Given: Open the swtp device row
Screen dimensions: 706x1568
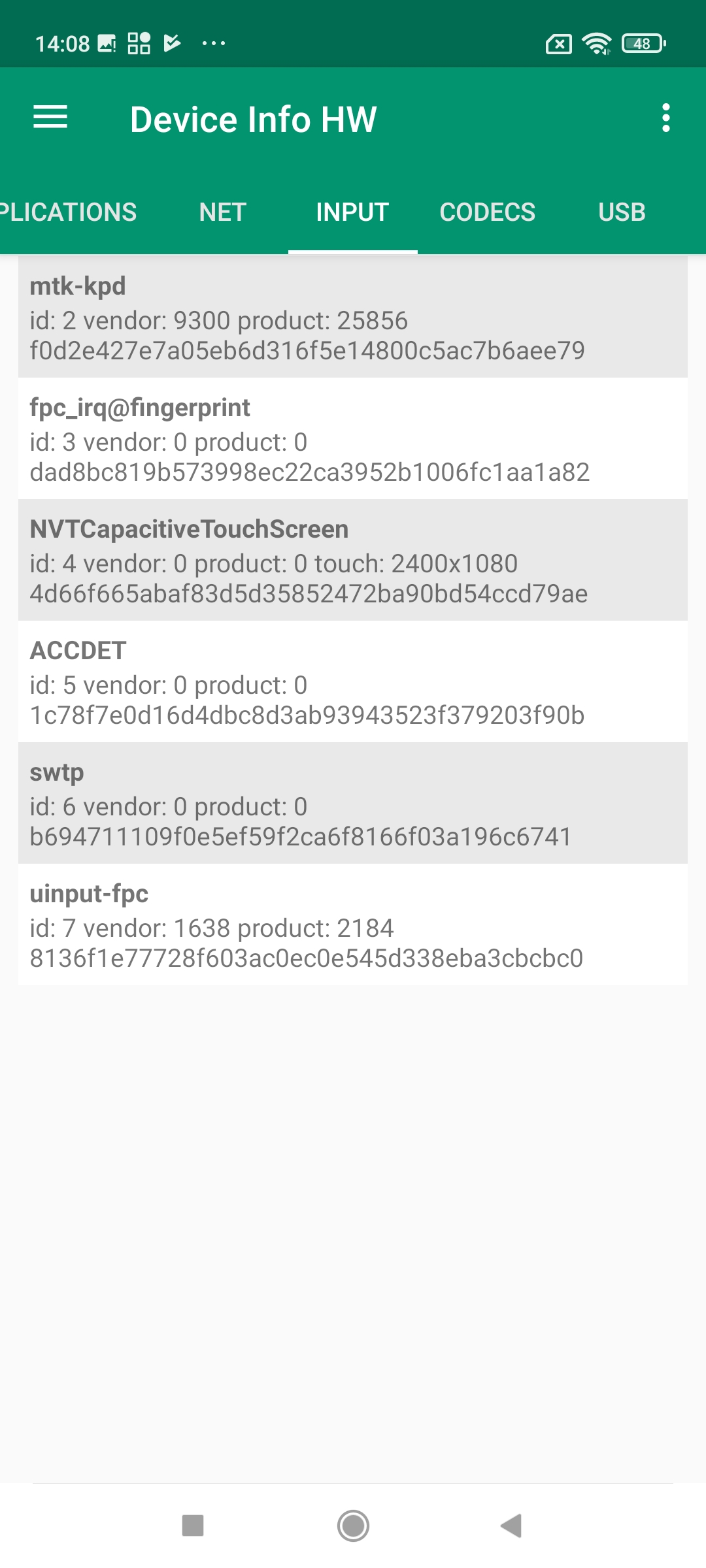Looking at the screenshot, I should [x=352, y=804].
